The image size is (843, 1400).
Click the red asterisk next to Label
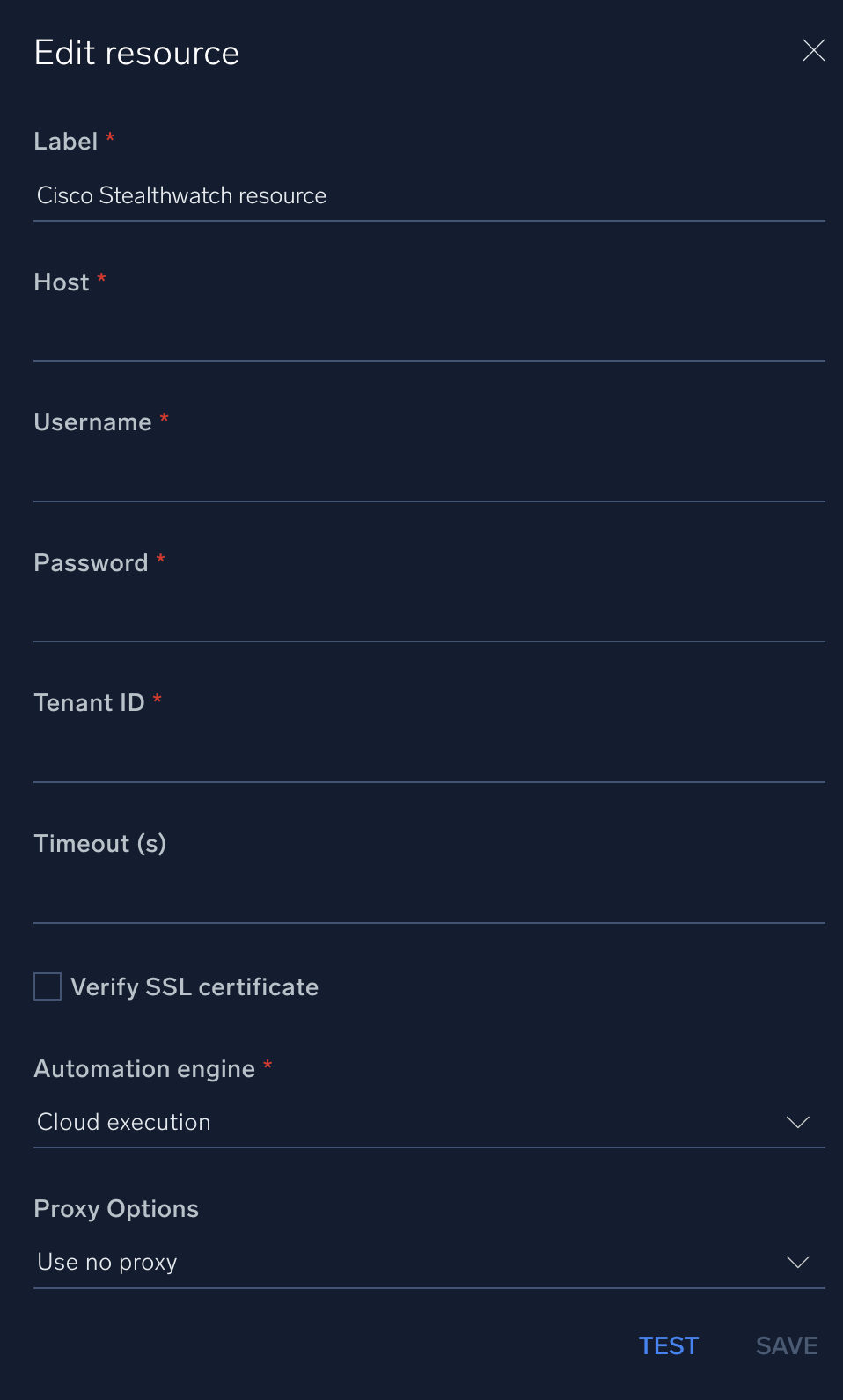[x=109, y=136]
